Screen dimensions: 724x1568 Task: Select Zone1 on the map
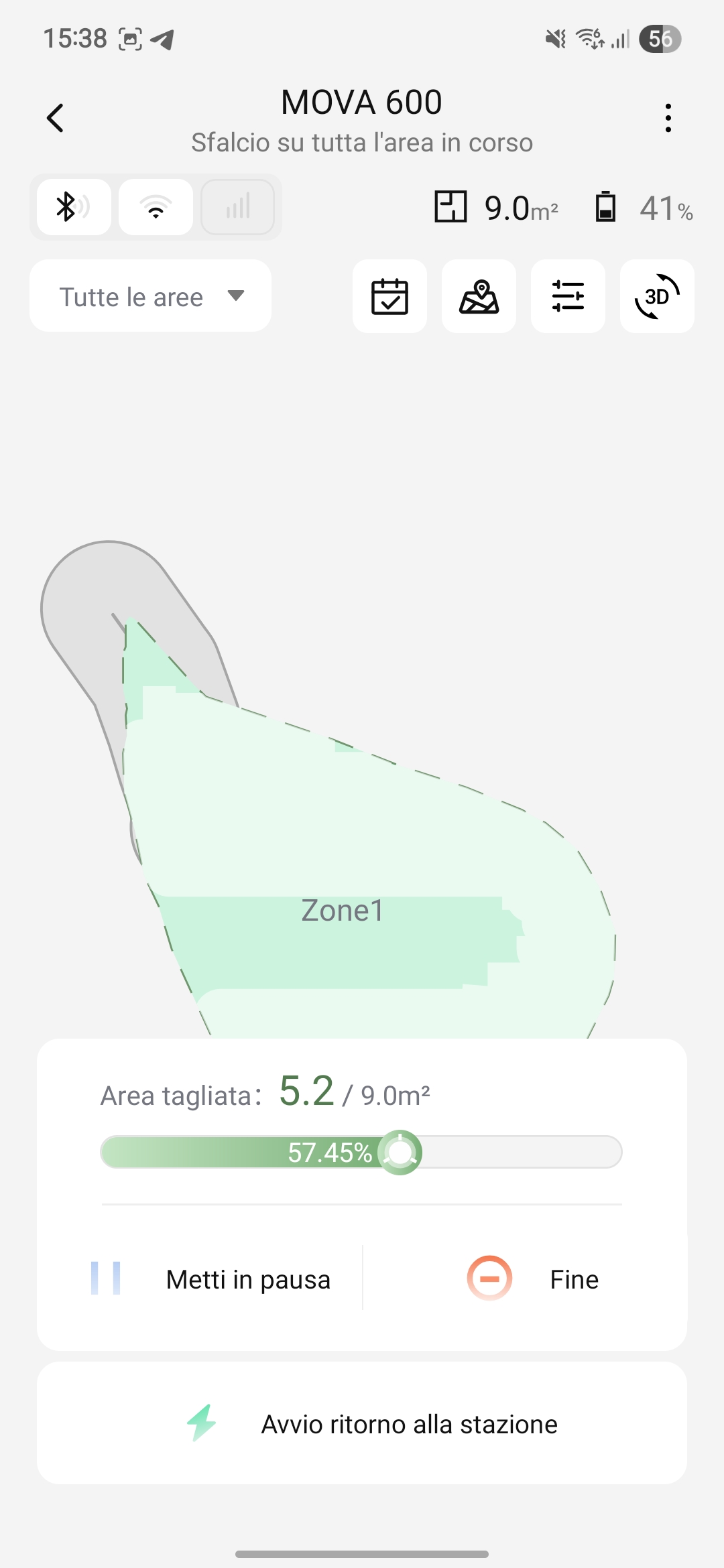tap(342, 911)
